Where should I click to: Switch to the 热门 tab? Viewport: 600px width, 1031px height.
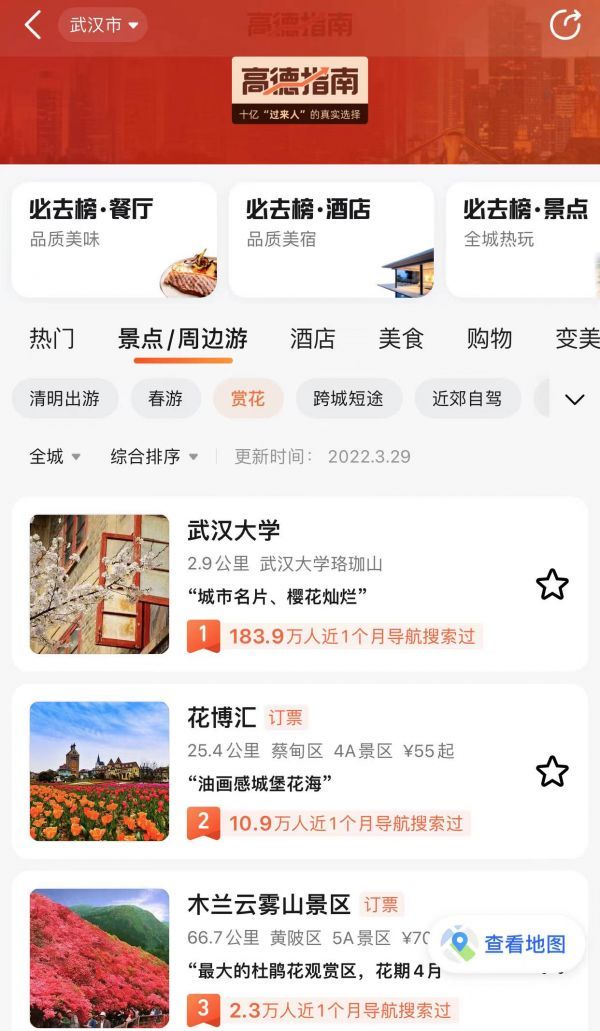pos(52,339)
